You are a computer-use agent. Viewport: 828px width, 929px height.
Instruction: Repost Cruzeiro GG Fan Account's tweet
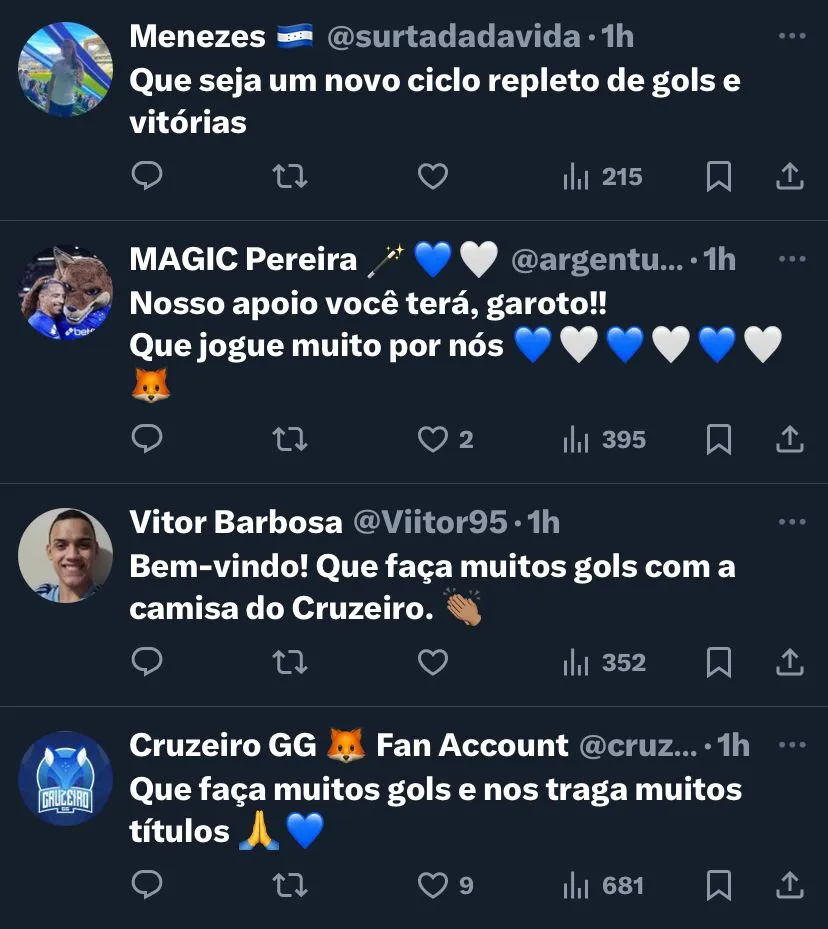pos(290,885)
